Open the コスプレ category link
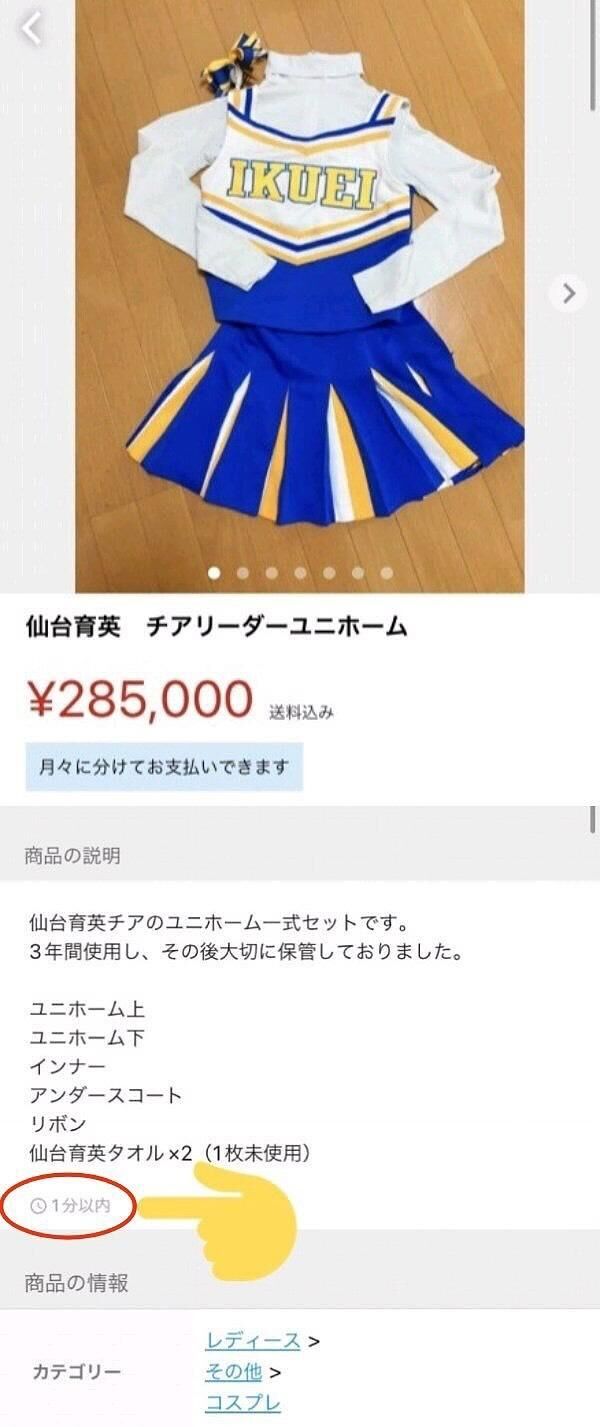The width and height of the screenshot is (600, 1427). 243,1403
